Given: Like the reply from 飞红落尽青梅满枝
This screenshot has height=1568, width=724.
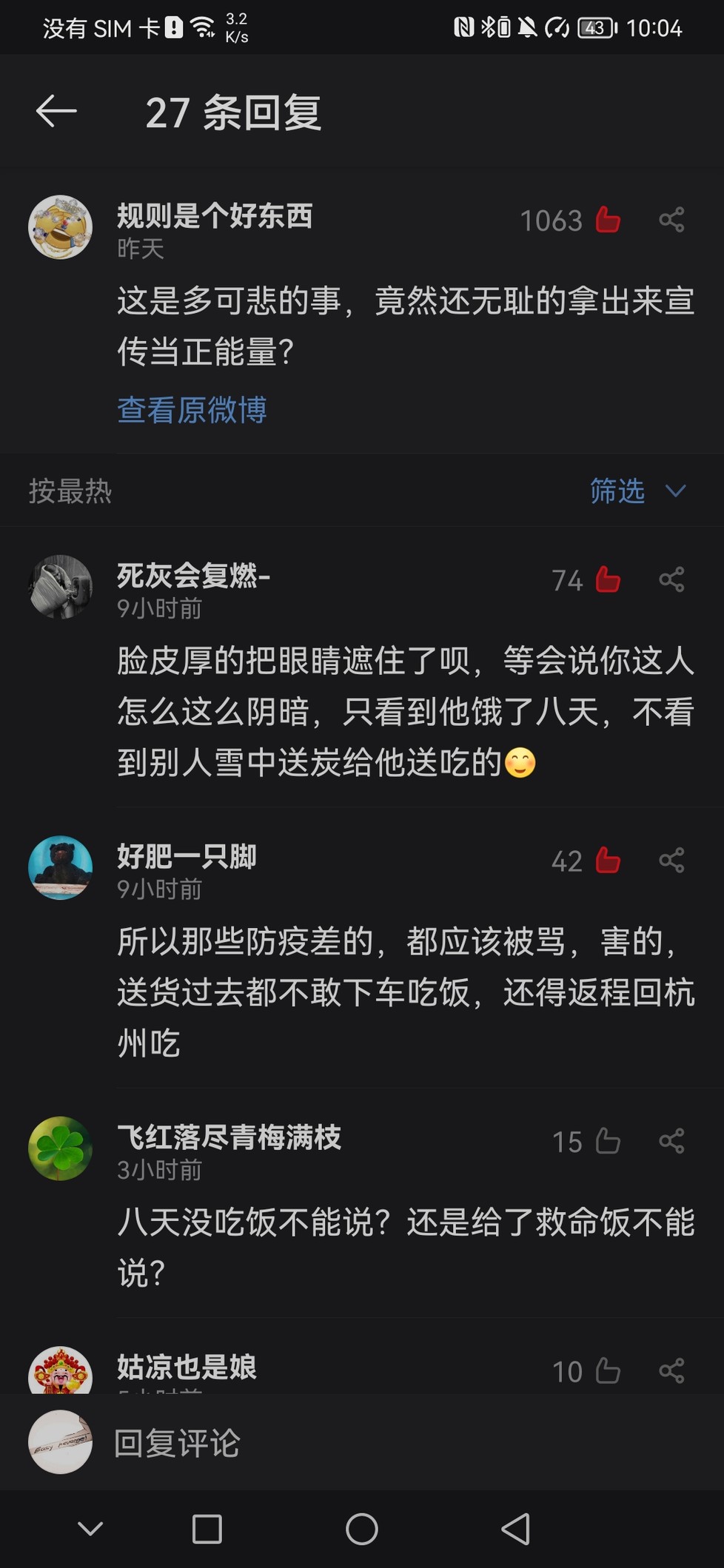Looking at the screenshot, I should (x=608, y=1140).
